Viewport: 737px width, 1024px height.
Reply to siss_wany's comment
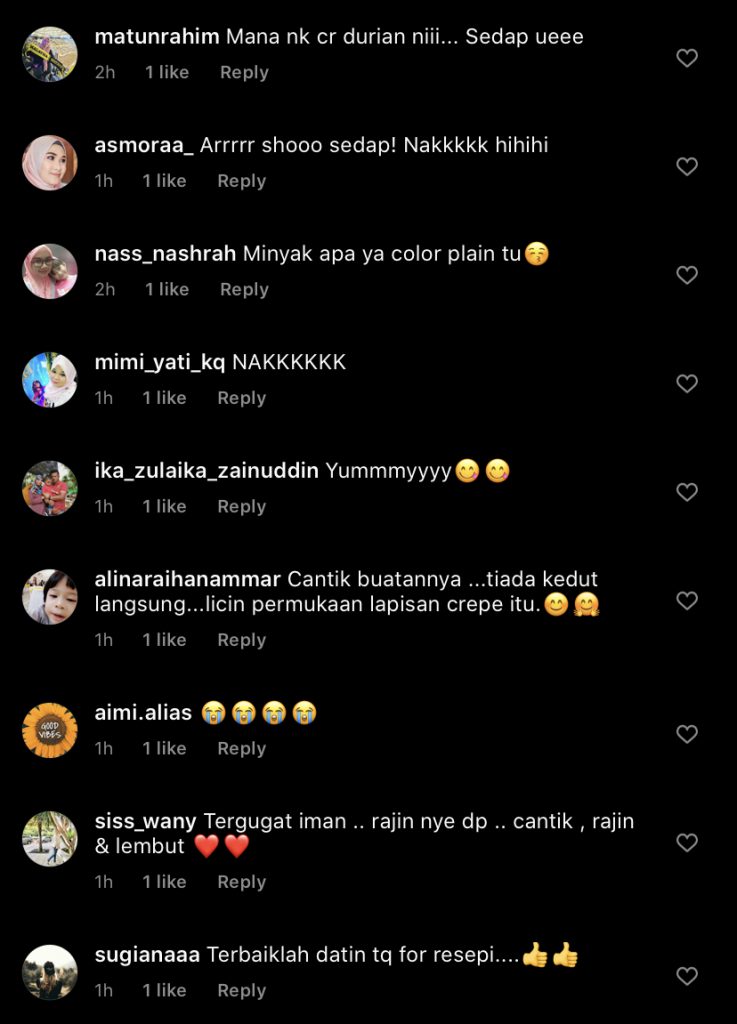click(x=241, y=882)
